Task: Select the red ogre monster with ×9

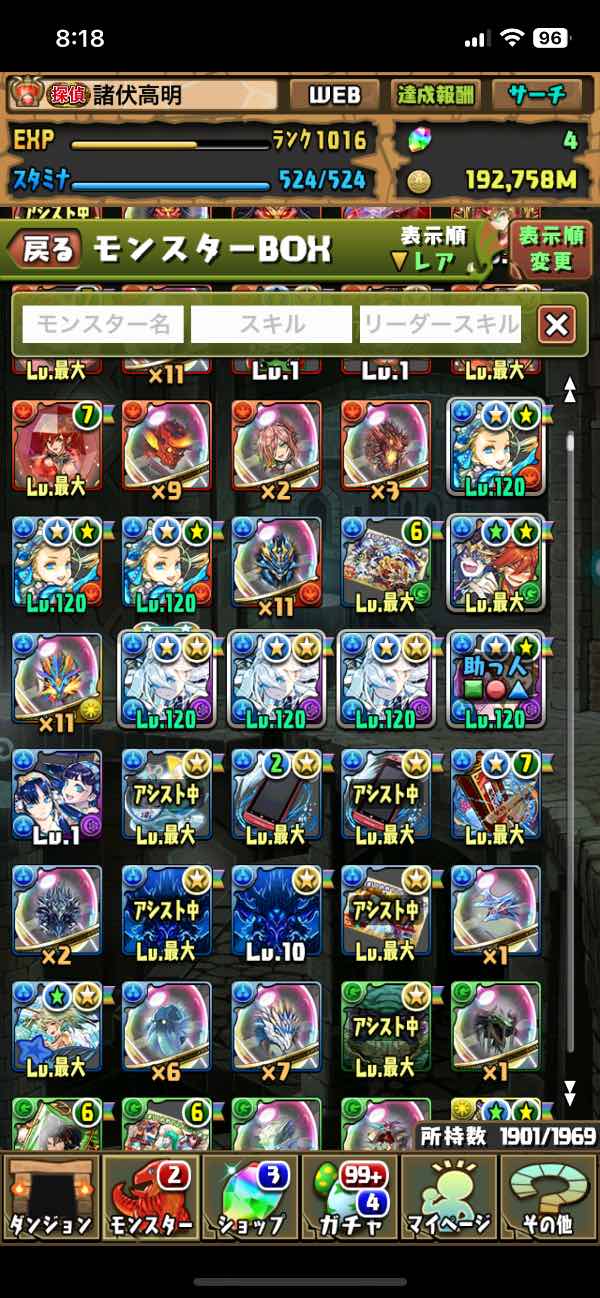Action: coord(167,447)
